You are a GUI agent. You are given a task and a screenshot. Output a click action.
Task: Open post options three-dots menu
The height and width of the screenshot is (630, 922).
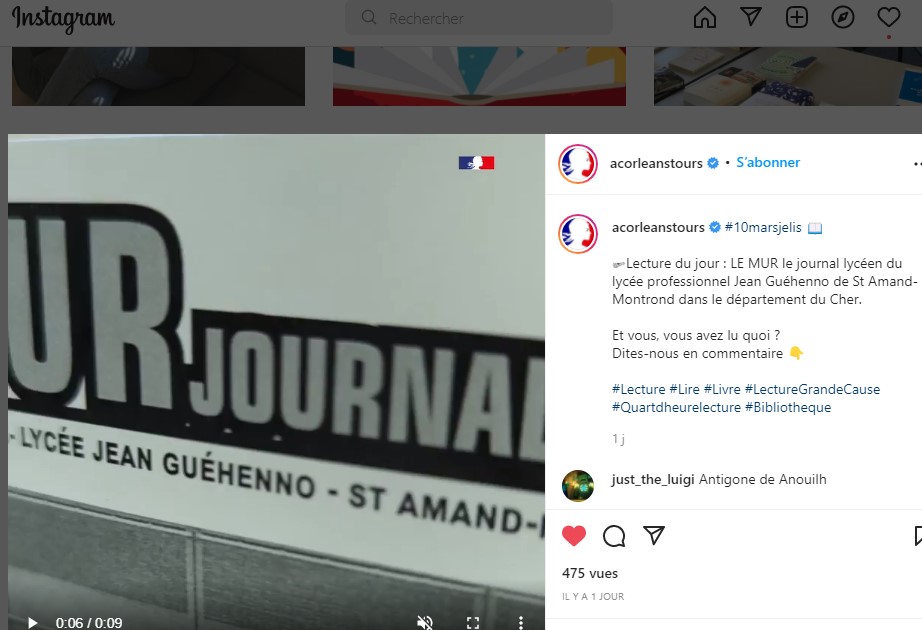point(917,163)
